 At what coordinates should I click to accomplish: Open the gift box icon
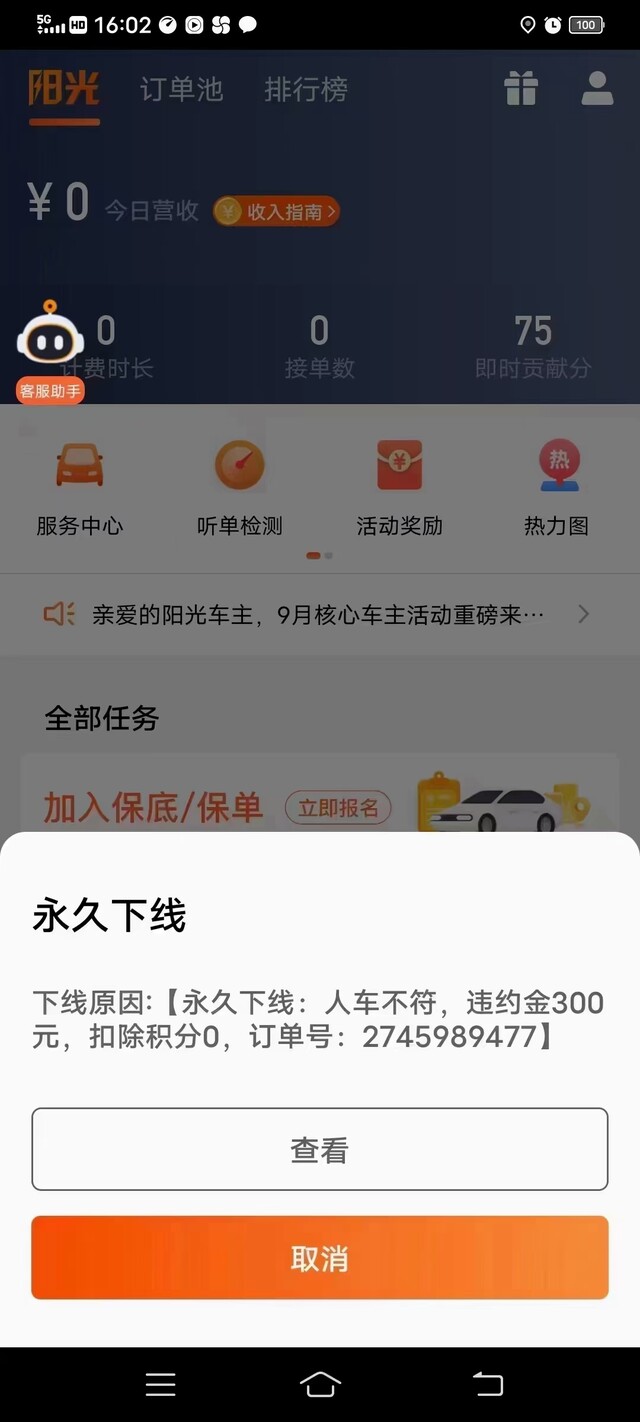coord(521,89)
